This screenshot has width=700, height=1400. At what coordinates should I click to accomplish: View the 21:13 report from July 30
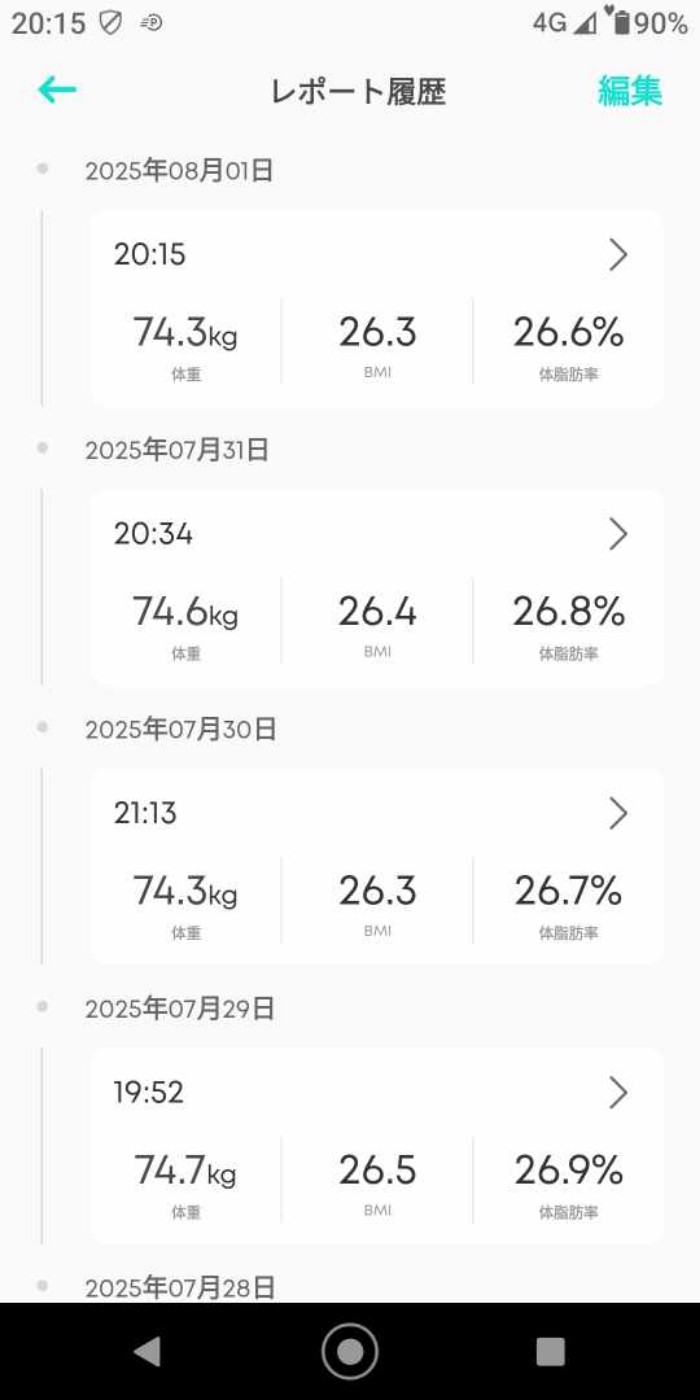click(x=376, y=867)
